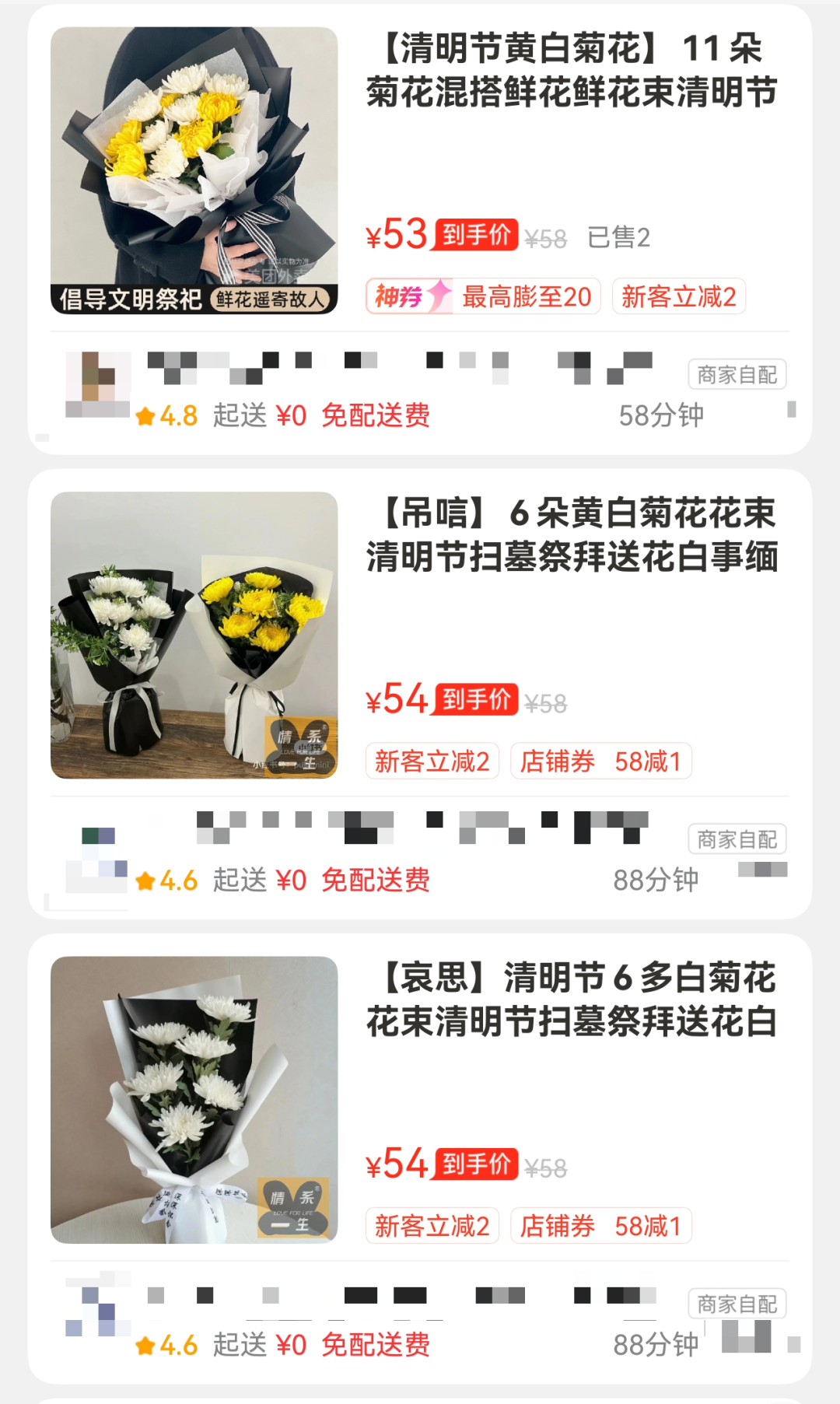
Task: Tap the 神券 最高膨至20 coupon tag
Action: coord(483,296)
